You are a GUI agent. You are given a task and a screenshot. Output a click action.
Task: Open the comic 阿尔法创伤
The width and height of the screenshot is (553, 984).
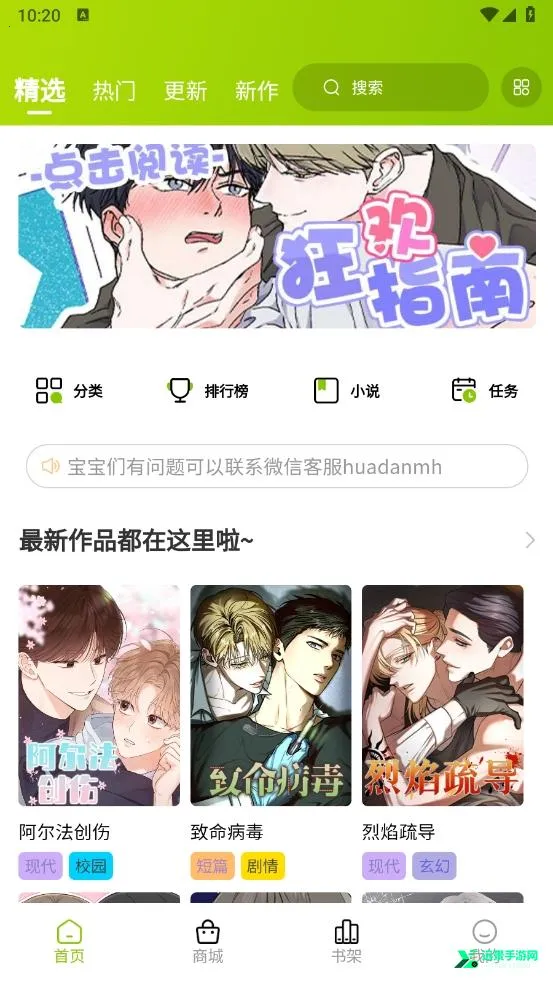99,695
